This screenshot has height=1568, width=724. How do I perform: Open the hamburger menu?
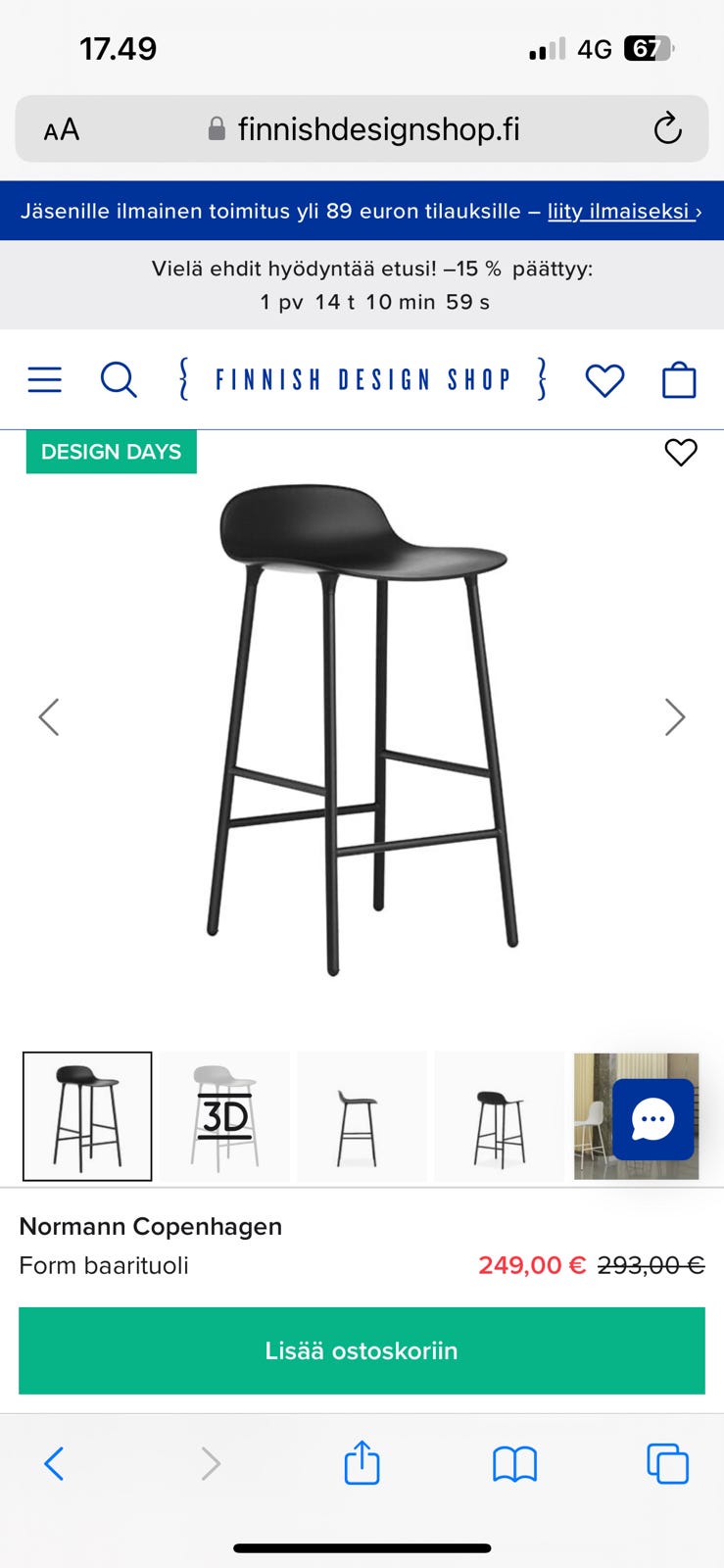tap(44, 379)
